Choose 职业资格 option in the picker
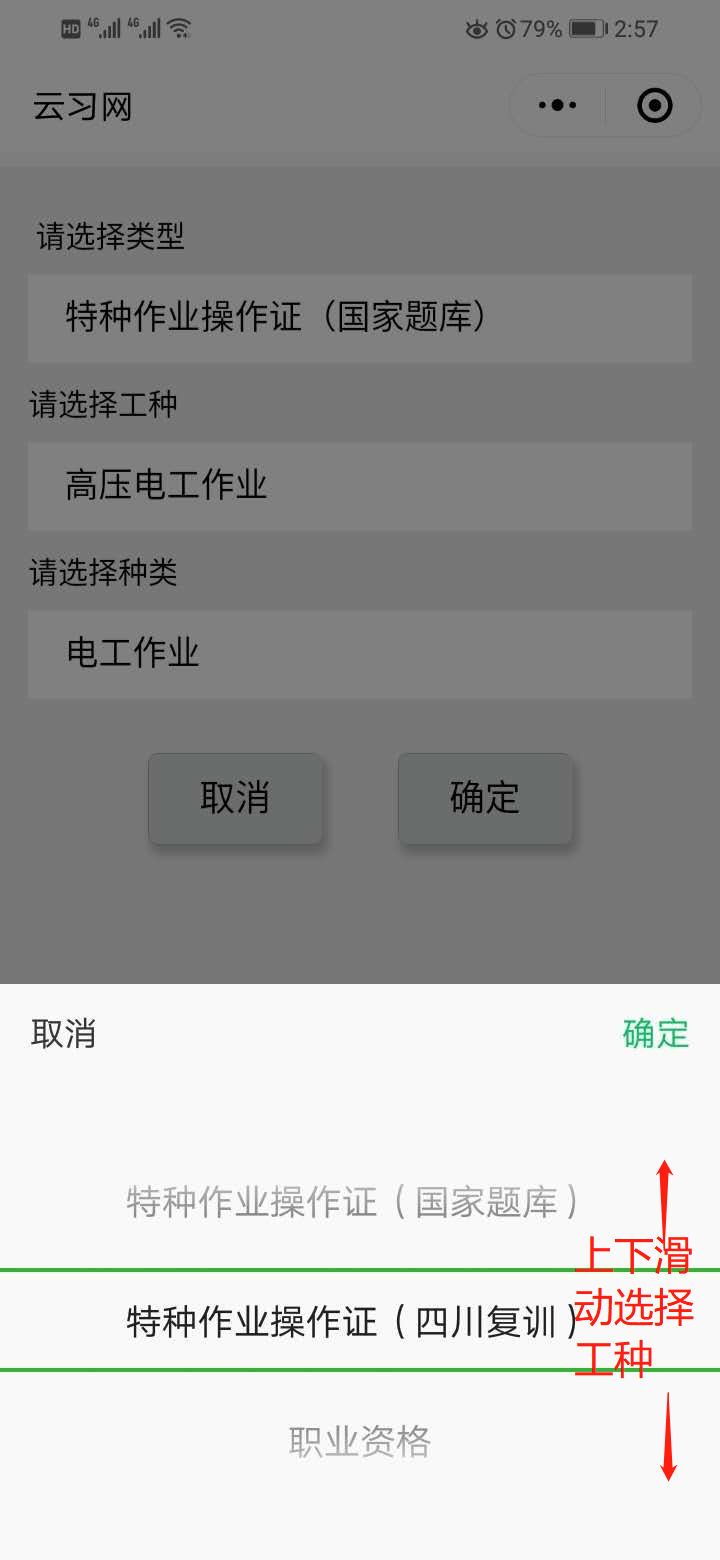 coord(359,1442)
